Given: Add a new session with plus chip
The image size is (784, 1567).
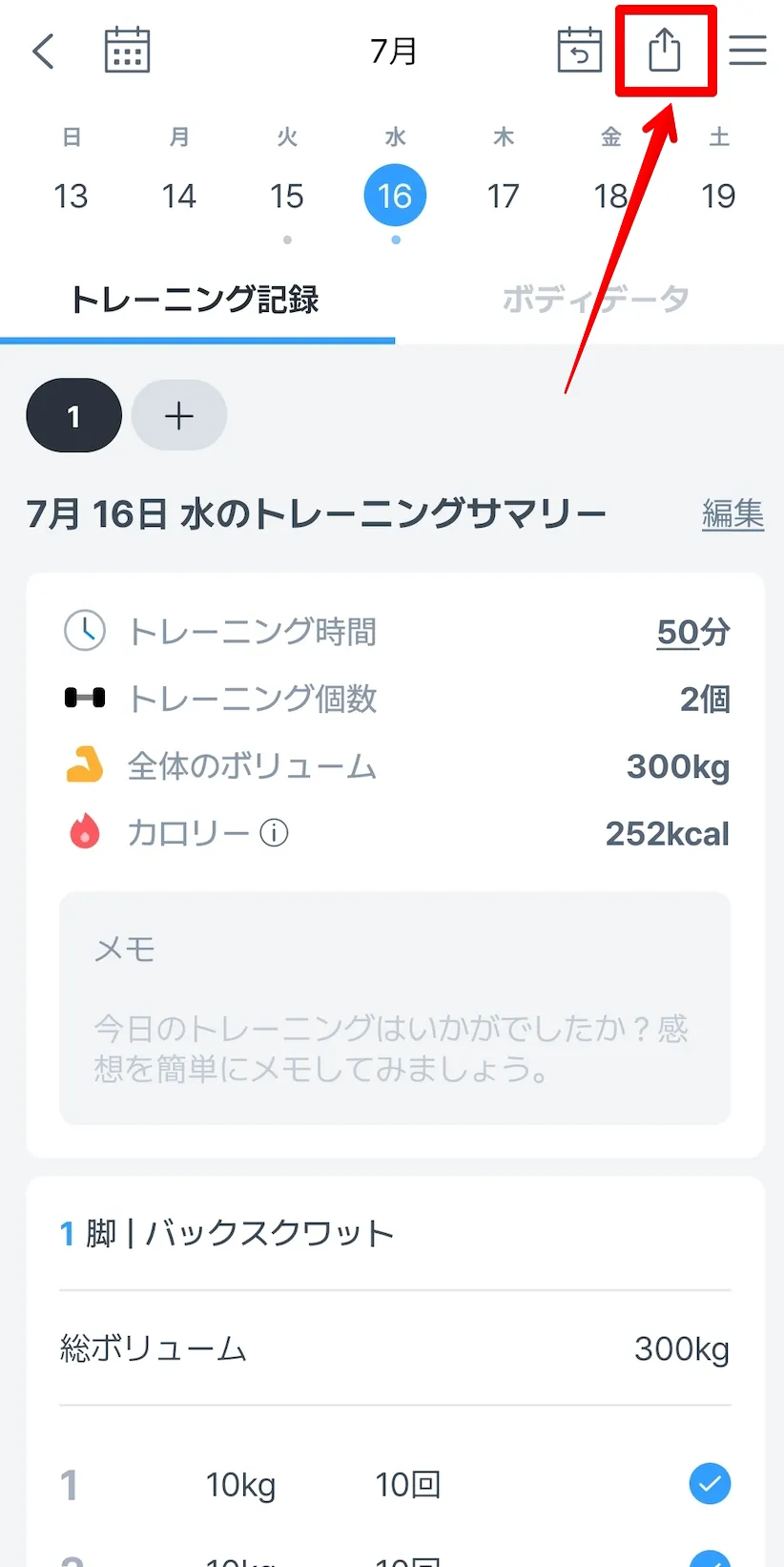Looking at the screenshot, I should click(179, 416).
